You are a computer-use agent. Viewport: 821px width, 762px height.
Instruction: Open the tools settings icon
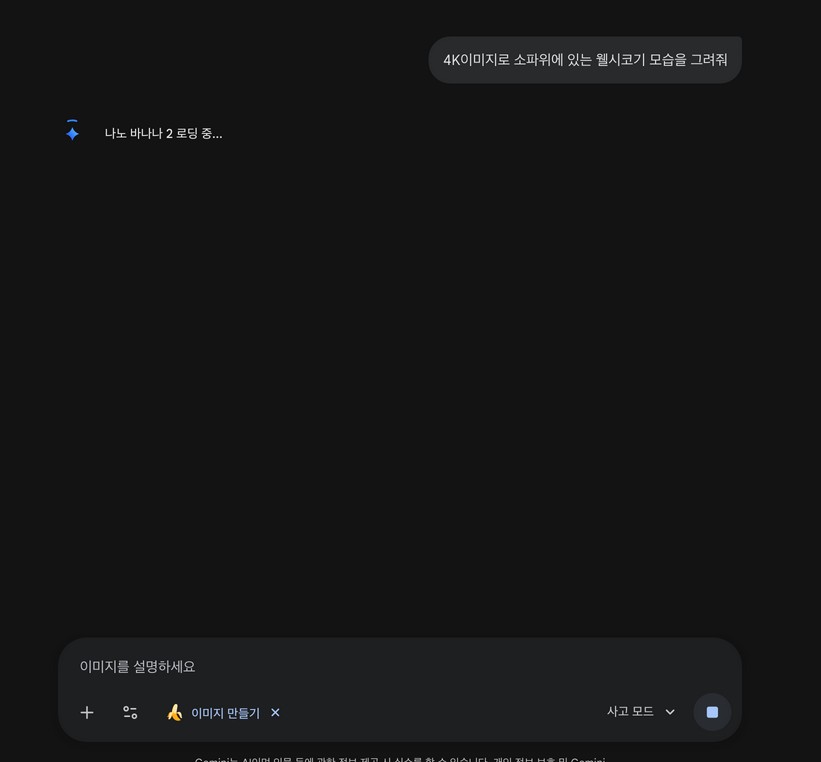pyautogui.click(x=130, y=713)
